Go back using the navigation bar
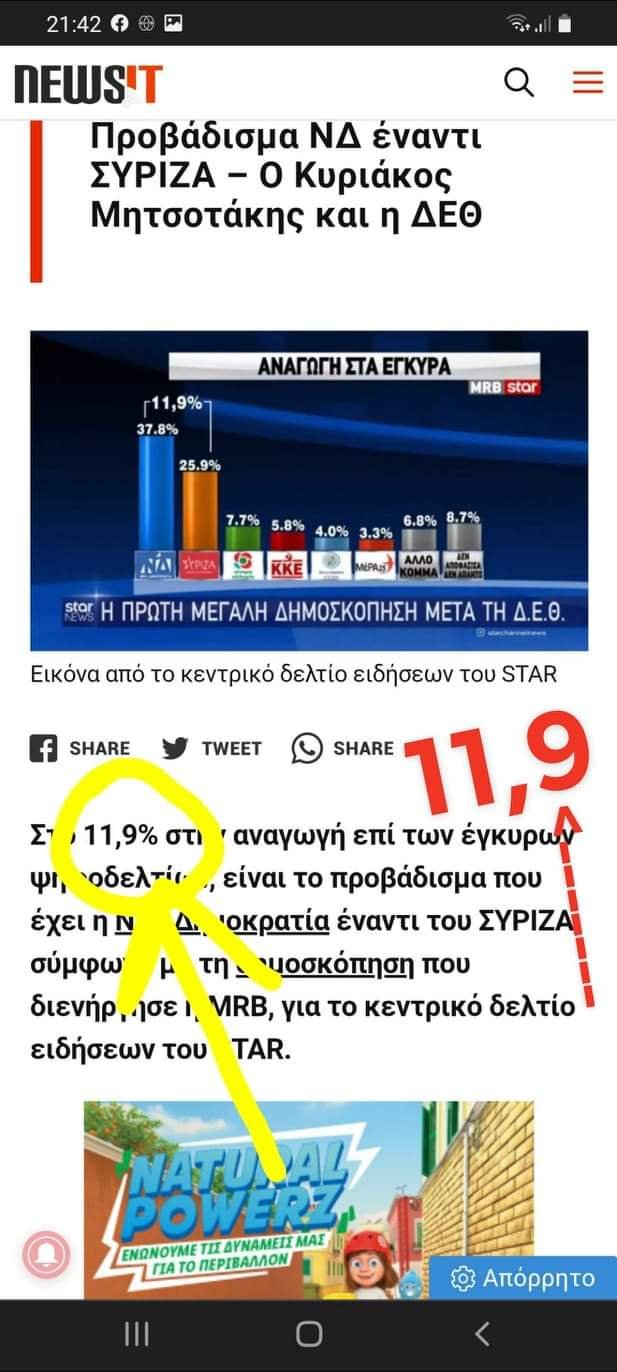Screen dimensions: 617x1372 point(482,1333)
